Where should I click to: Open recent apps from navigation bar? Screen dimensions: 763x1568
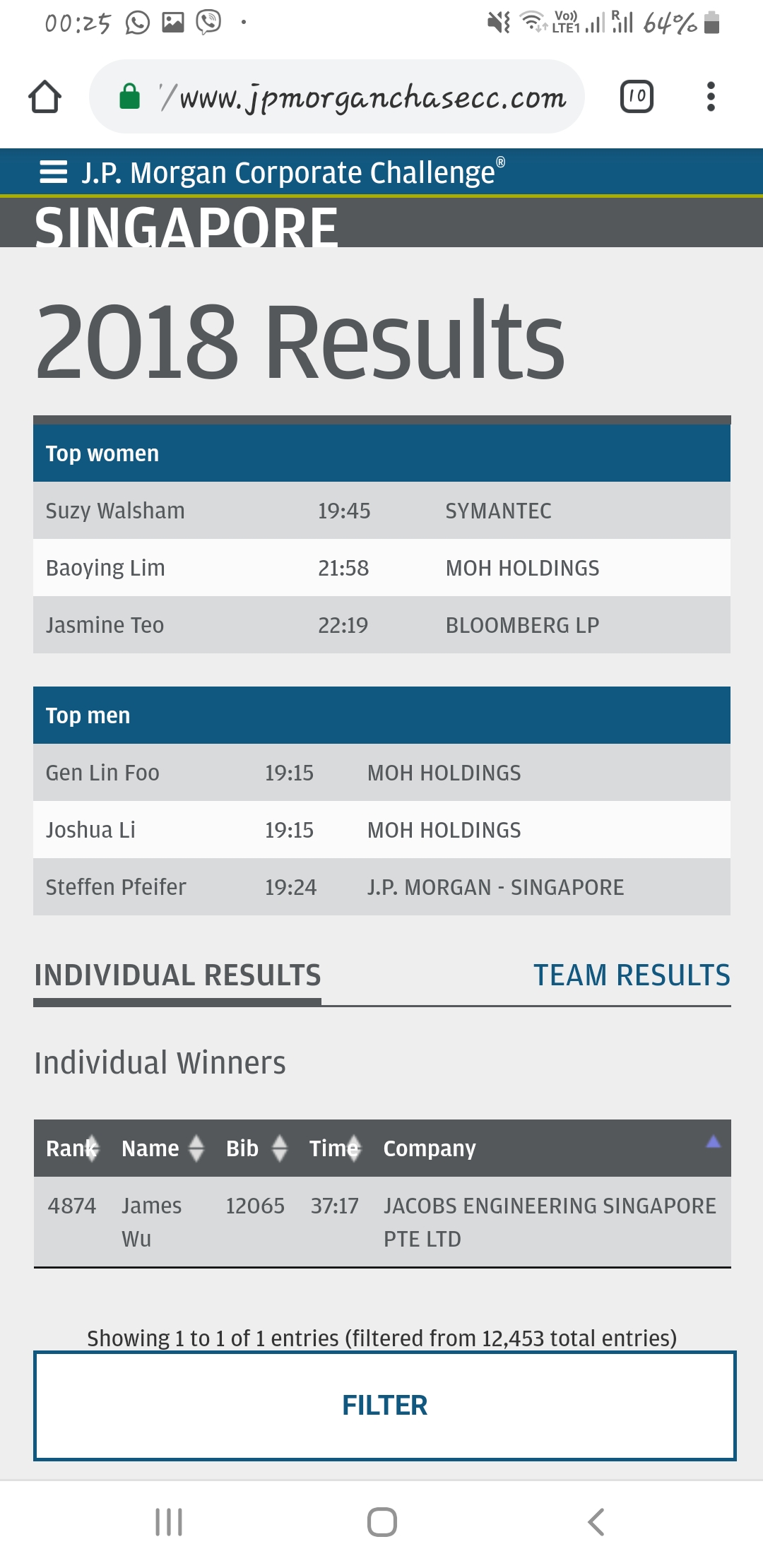(169, 1522)
